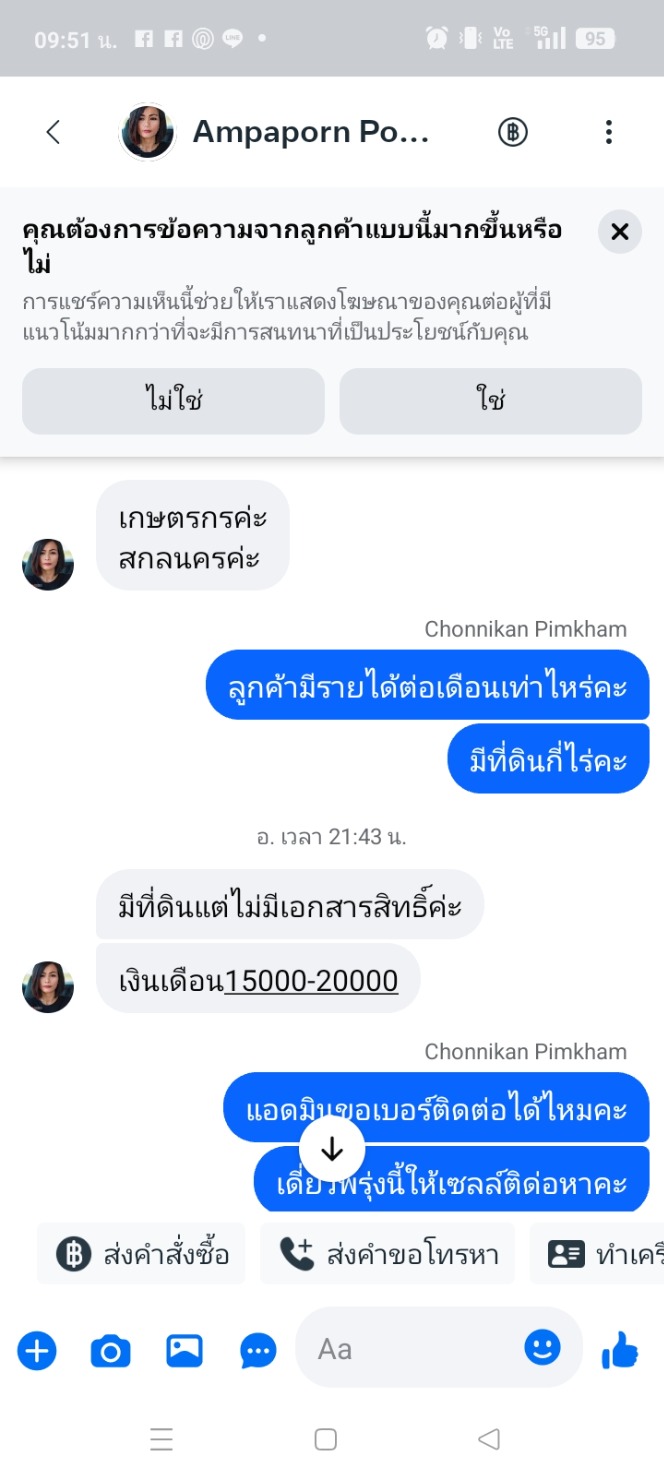Open saved replies speech bubble icon

[258, 1351]
